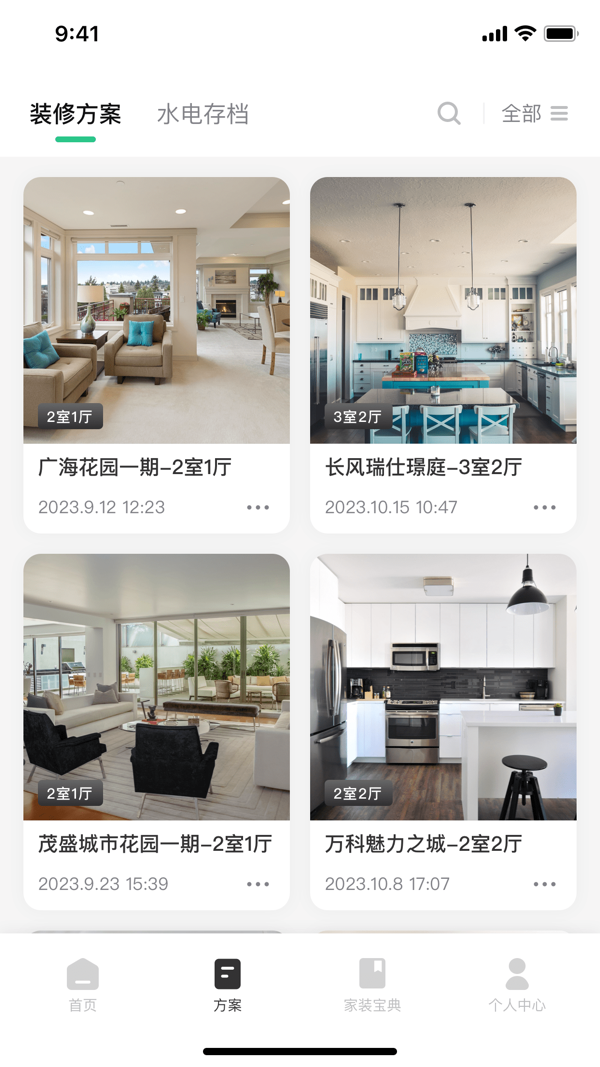The width and height of the screenshot is (600, 1067).
Task: Open more options for 万科魅力之城-2室2厅
Action: [545, 884]
